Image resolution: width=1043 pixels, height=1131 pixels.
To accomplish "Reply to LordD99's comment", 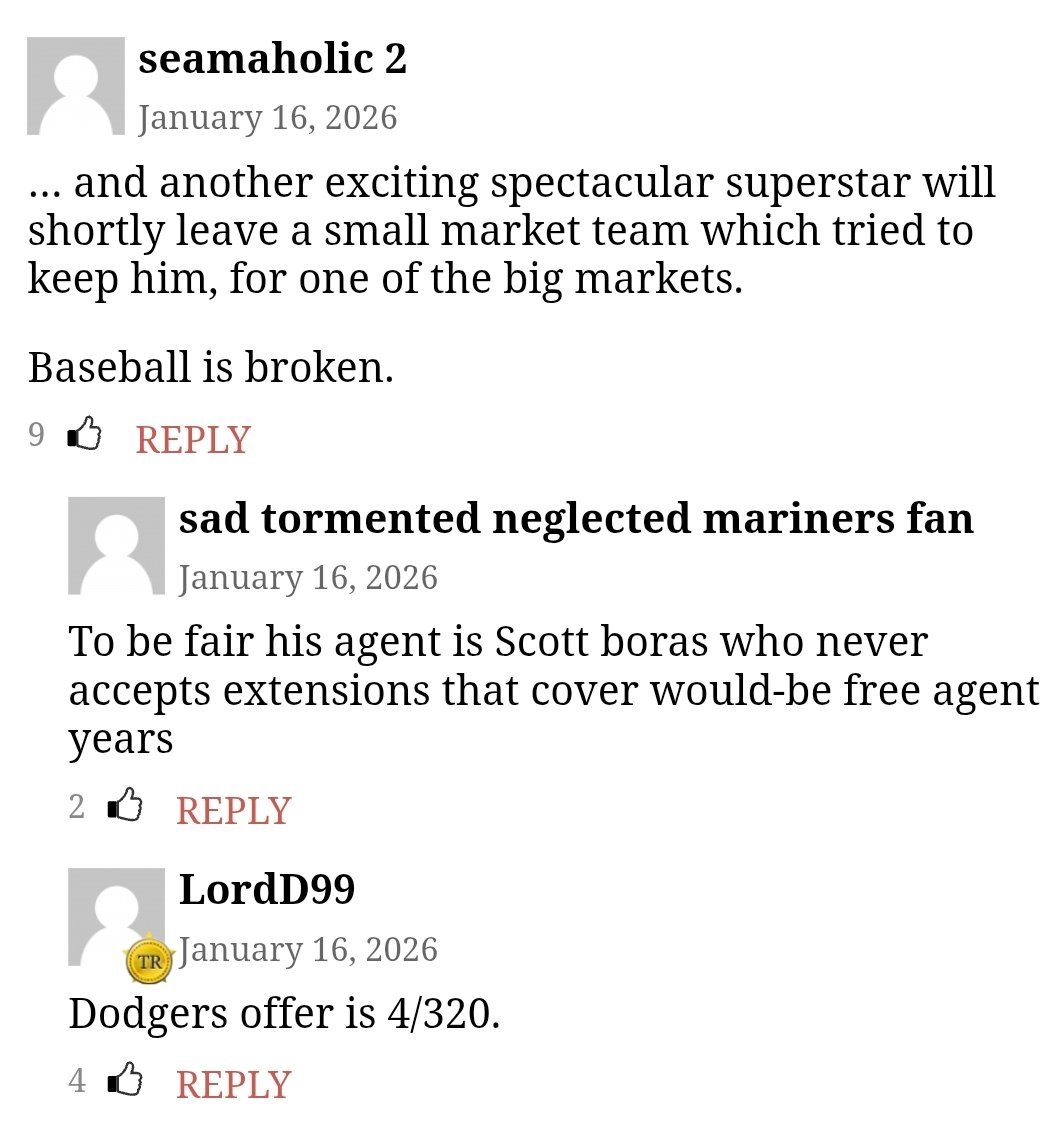I will coord(233,1084).
